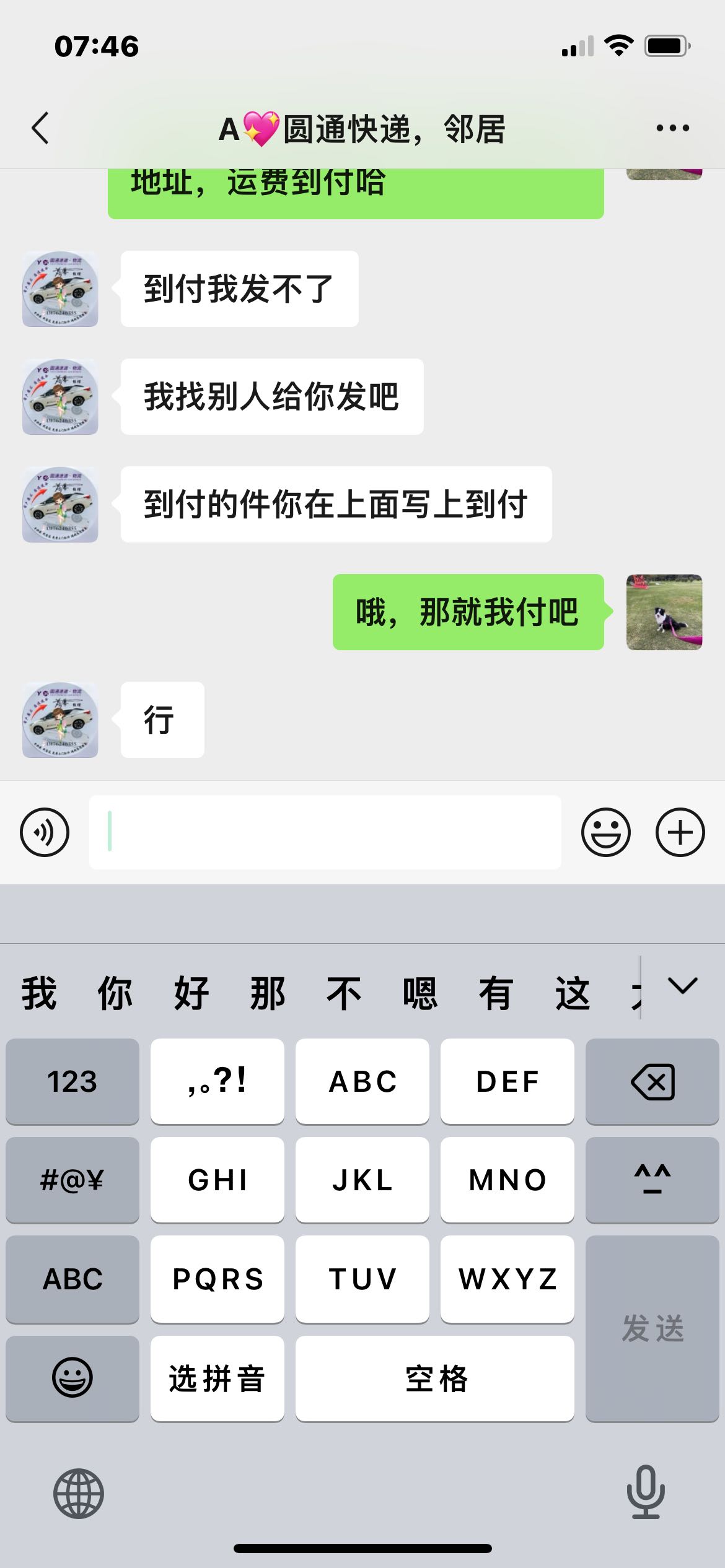The image size is (725, 1568).
Task: Go back from the 圆通快递 chat
Action: [40, 129]
